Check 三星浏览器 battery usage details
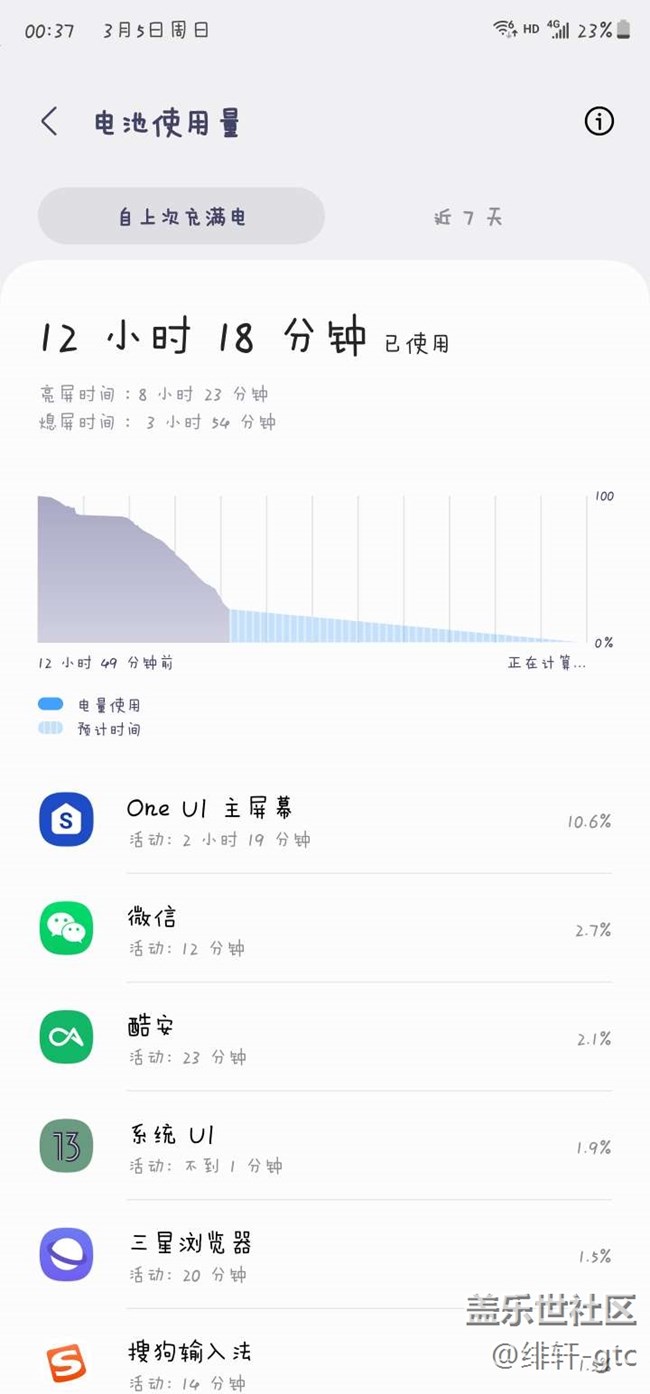Viewport: 650px width, 1394px height. (325, 1256)
